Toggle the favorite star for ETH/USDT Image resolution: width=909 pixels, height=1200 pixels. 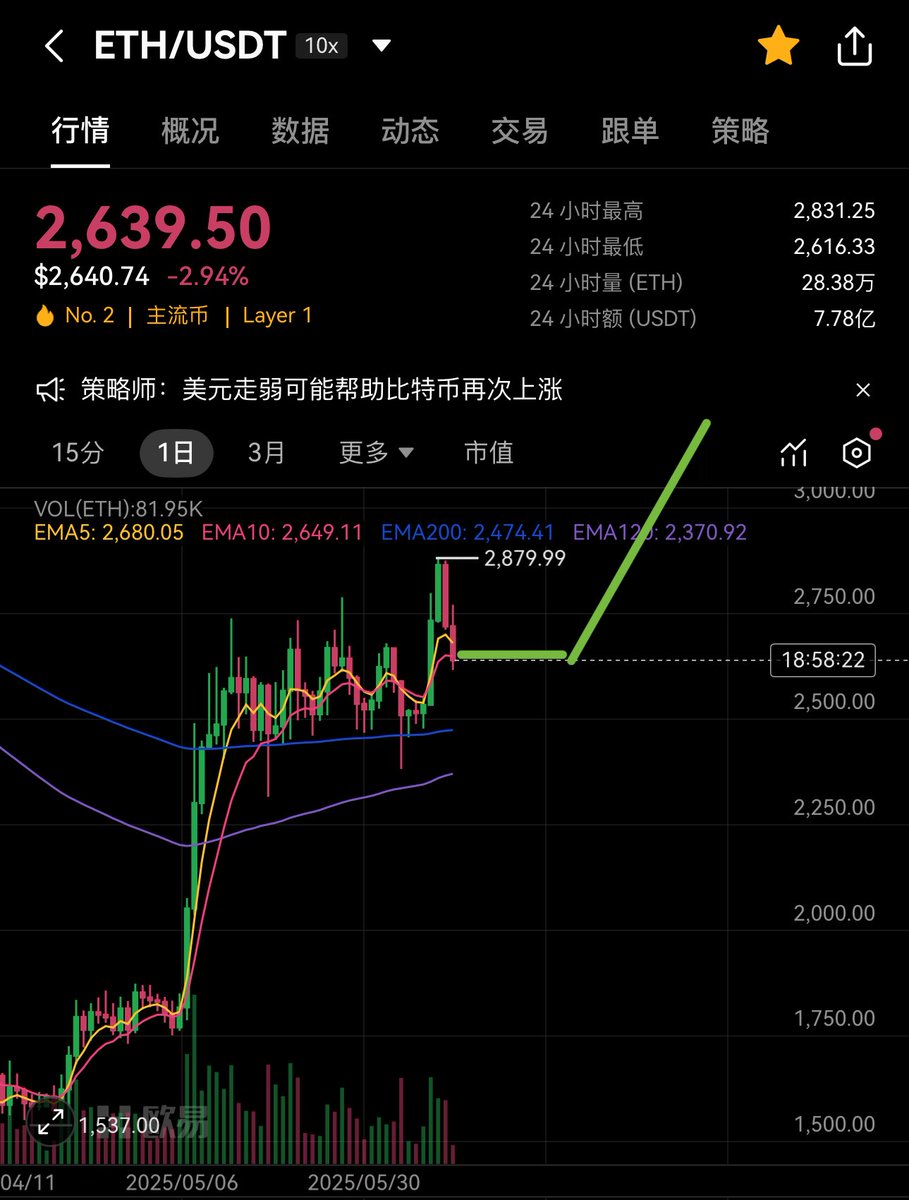click(x=778, y=47)
